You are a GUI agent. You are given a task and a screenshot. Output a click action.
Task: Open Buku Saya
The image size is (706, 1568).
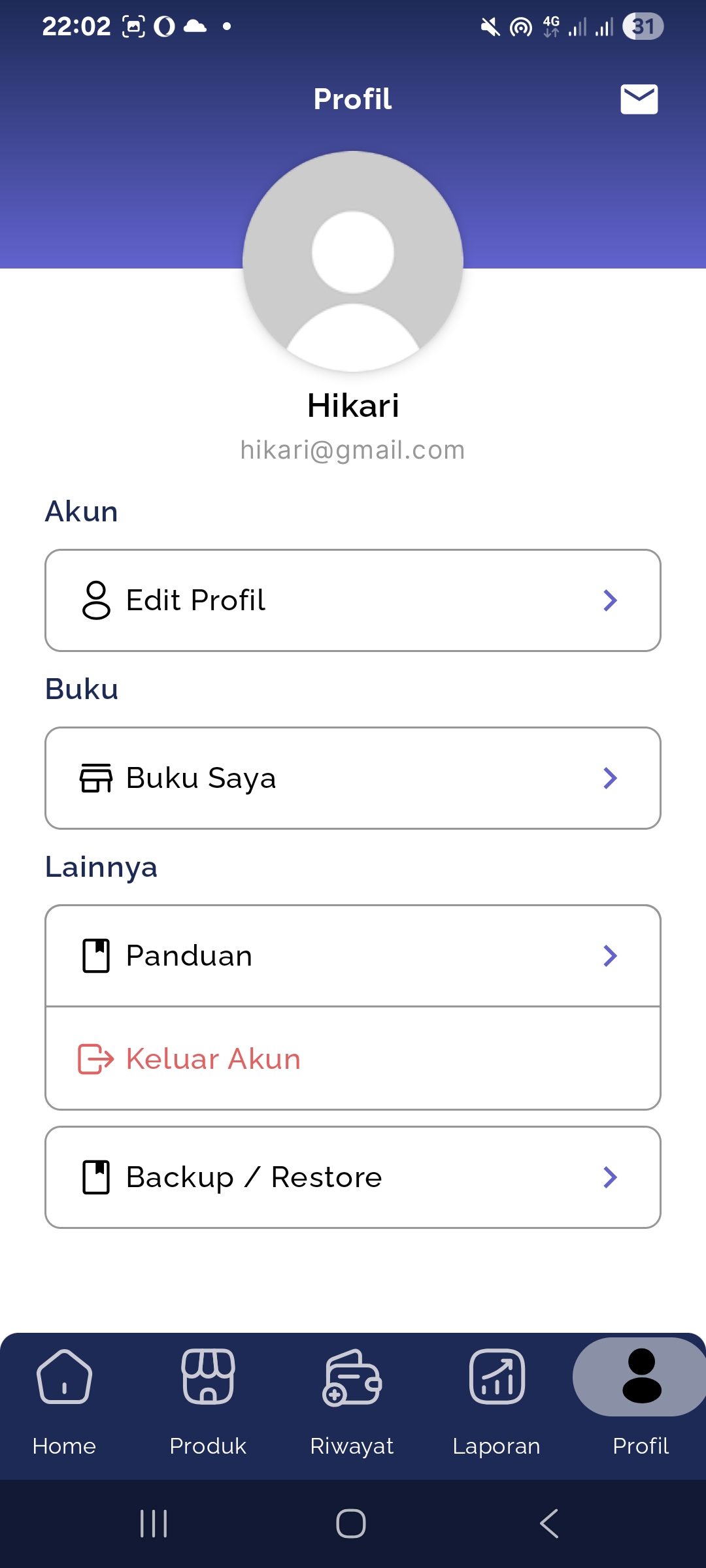pyautogui.click(x=353, y=778)
